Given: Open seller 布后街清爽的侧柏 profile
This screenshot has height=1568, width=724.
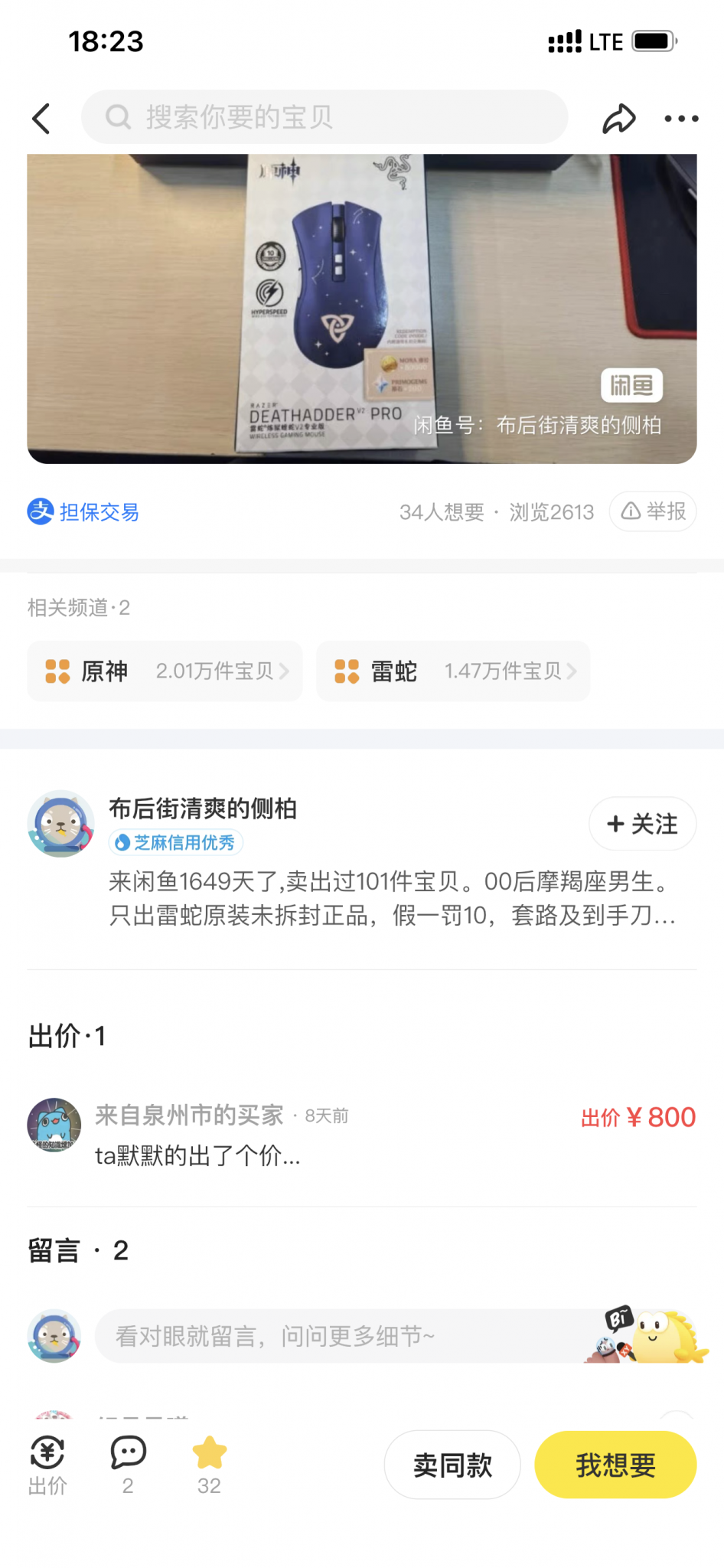Looking at the screenshot, I should click(202, 808).
